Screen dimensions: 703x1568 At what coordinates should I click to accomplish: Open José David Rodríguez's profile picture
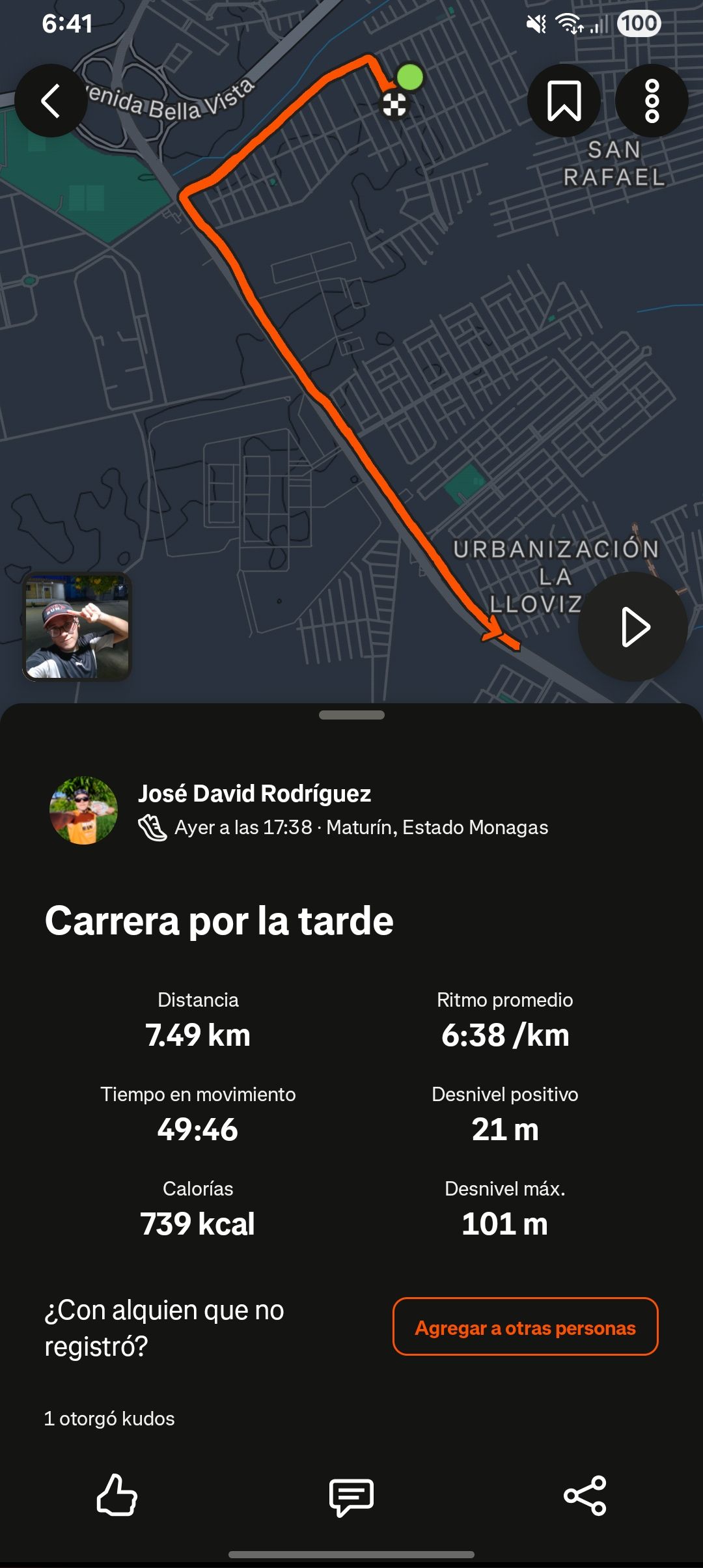[84, 810]
